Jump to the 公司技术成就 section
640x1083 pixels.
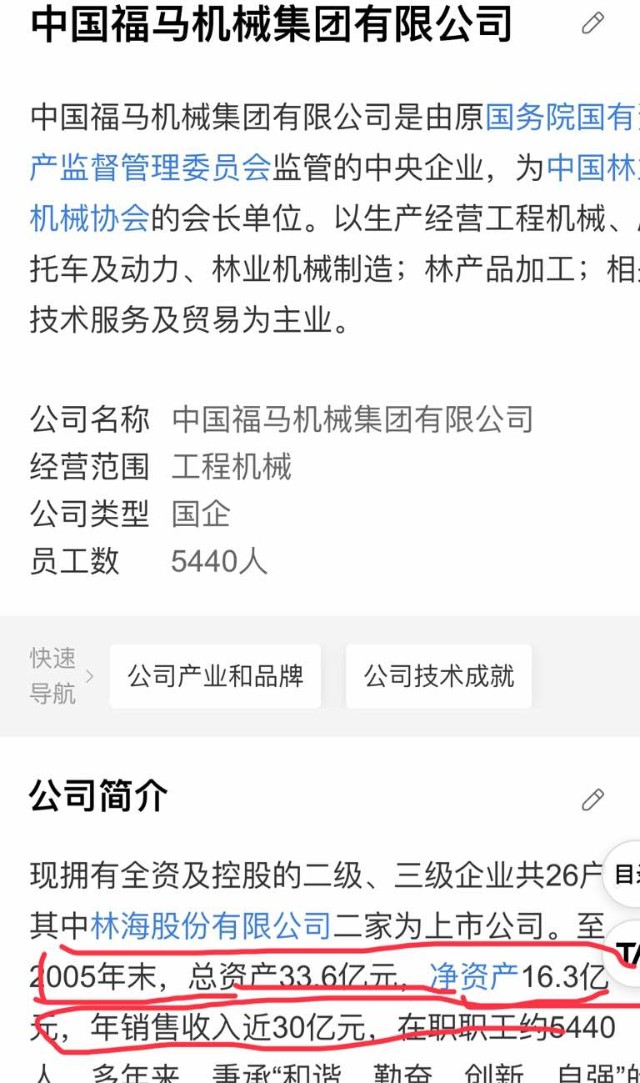tap(439, 676)
